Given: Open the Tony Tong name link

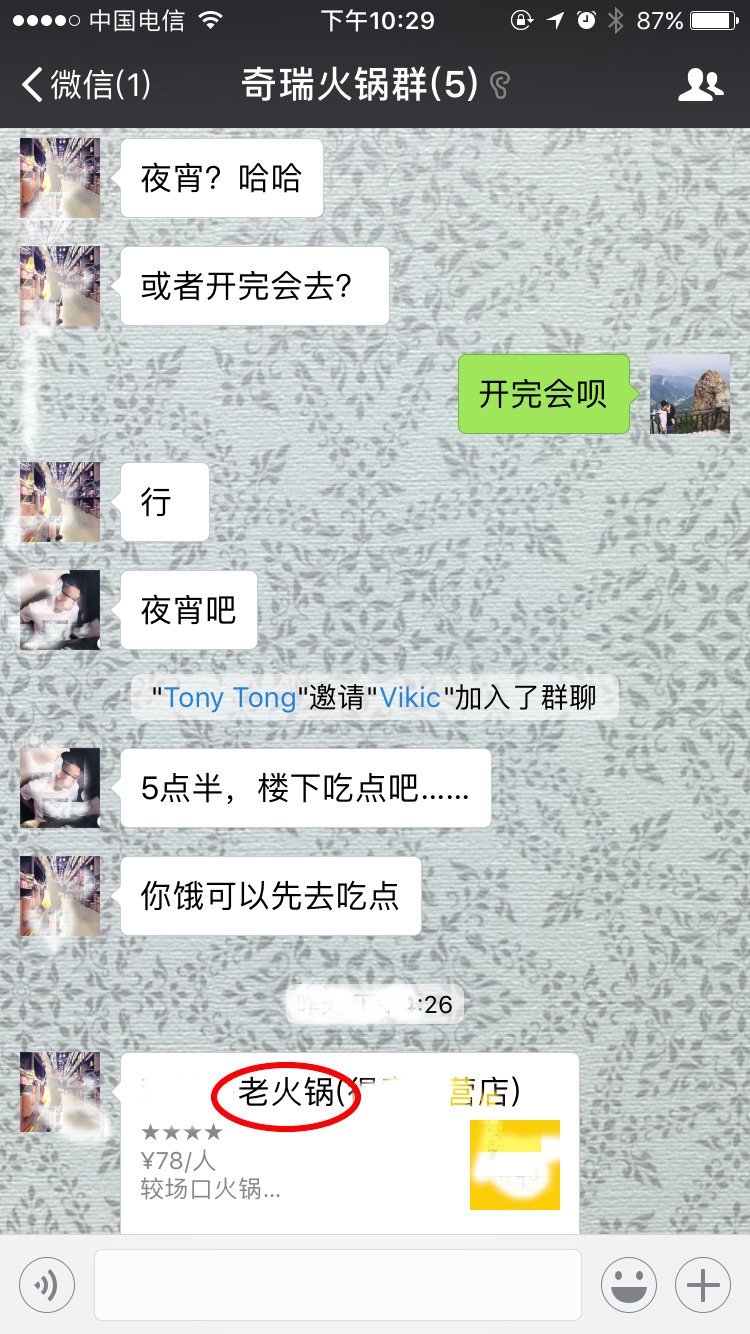Looking at the screenshot, I should pyautogui.click(x=230, y=697).
